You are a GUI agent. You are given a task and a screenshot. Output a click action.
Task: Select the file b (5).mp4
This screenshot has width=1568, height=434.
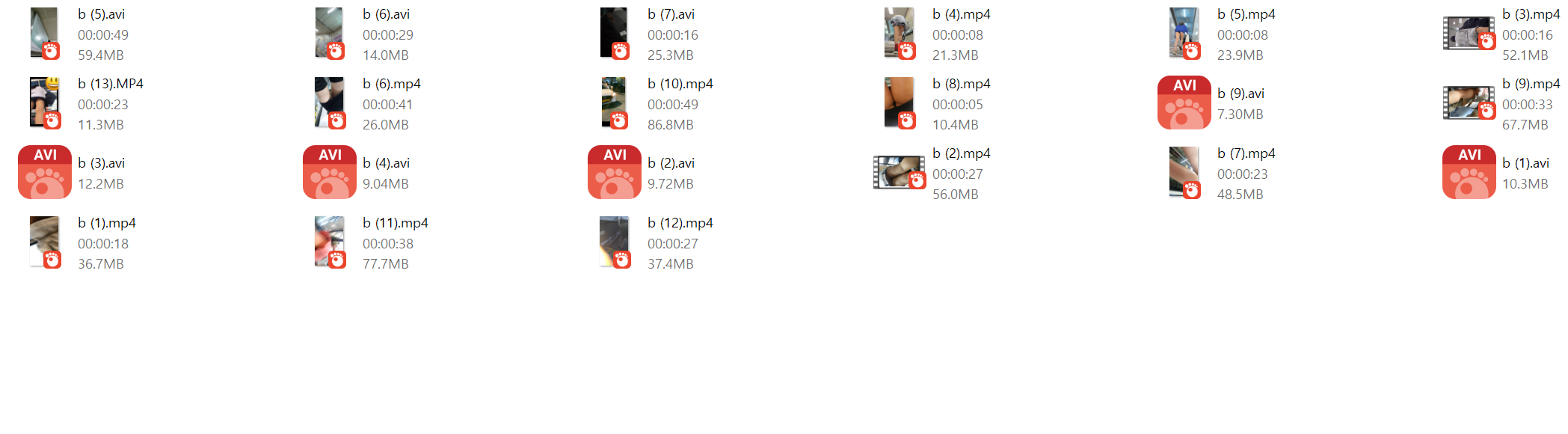(x=1184, y=34)
